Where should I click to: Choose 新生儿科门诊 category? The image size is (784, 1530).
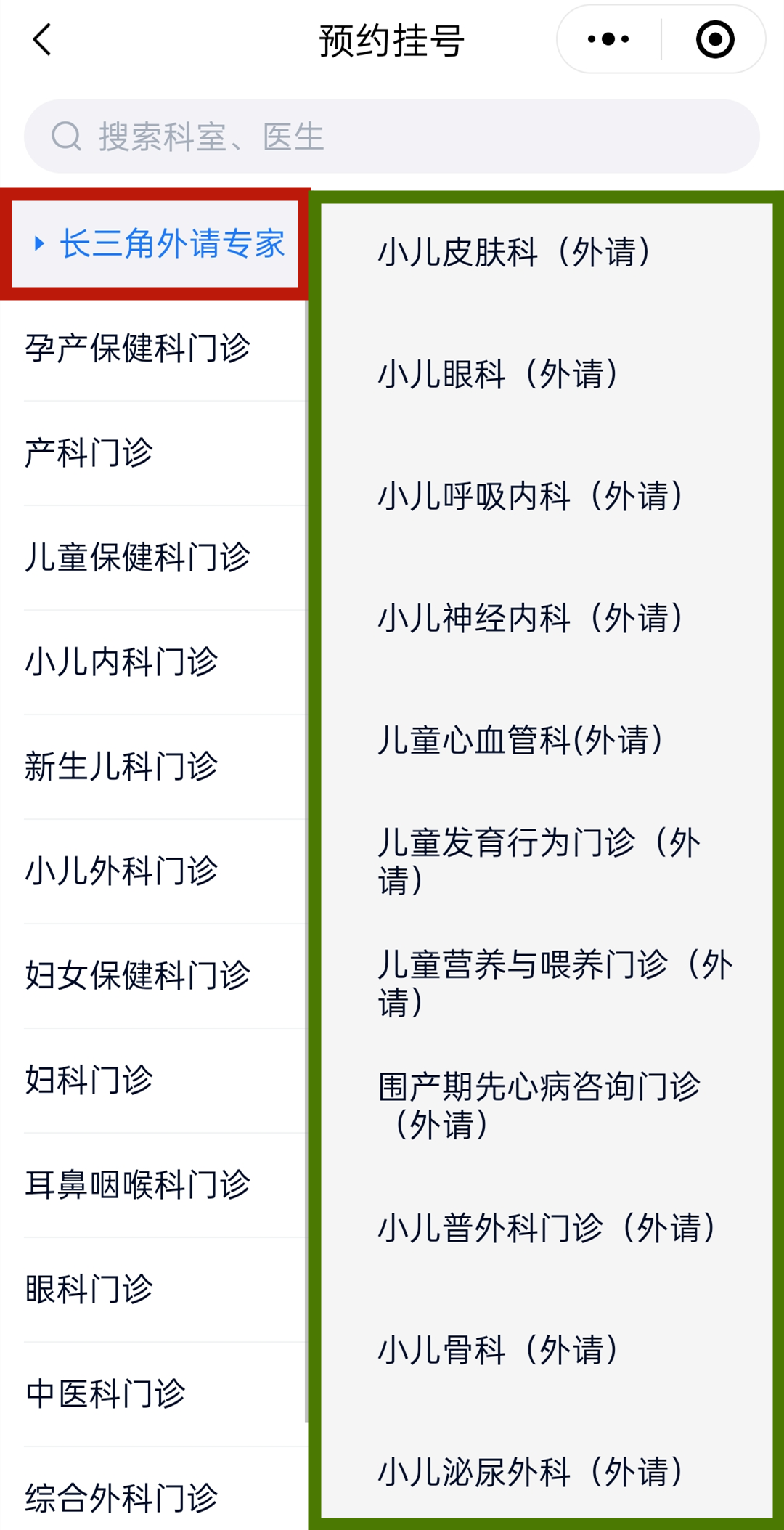click(x=121, y=766)
